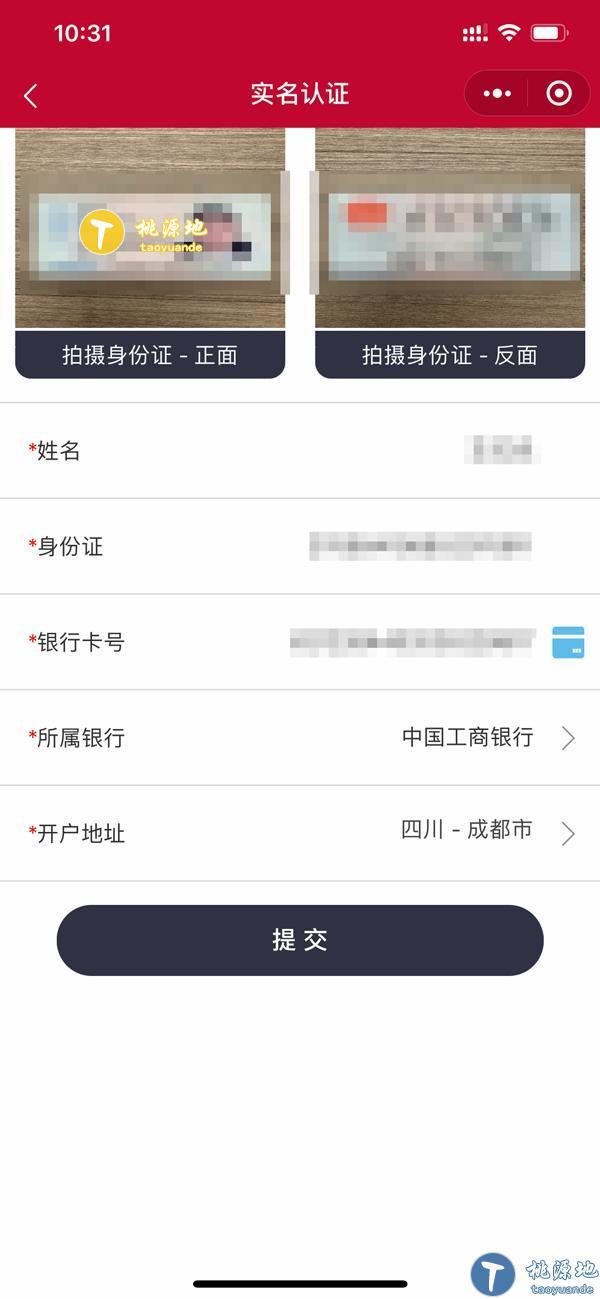
Task: Edit the 姓名 field
Action: pos(300,451)
